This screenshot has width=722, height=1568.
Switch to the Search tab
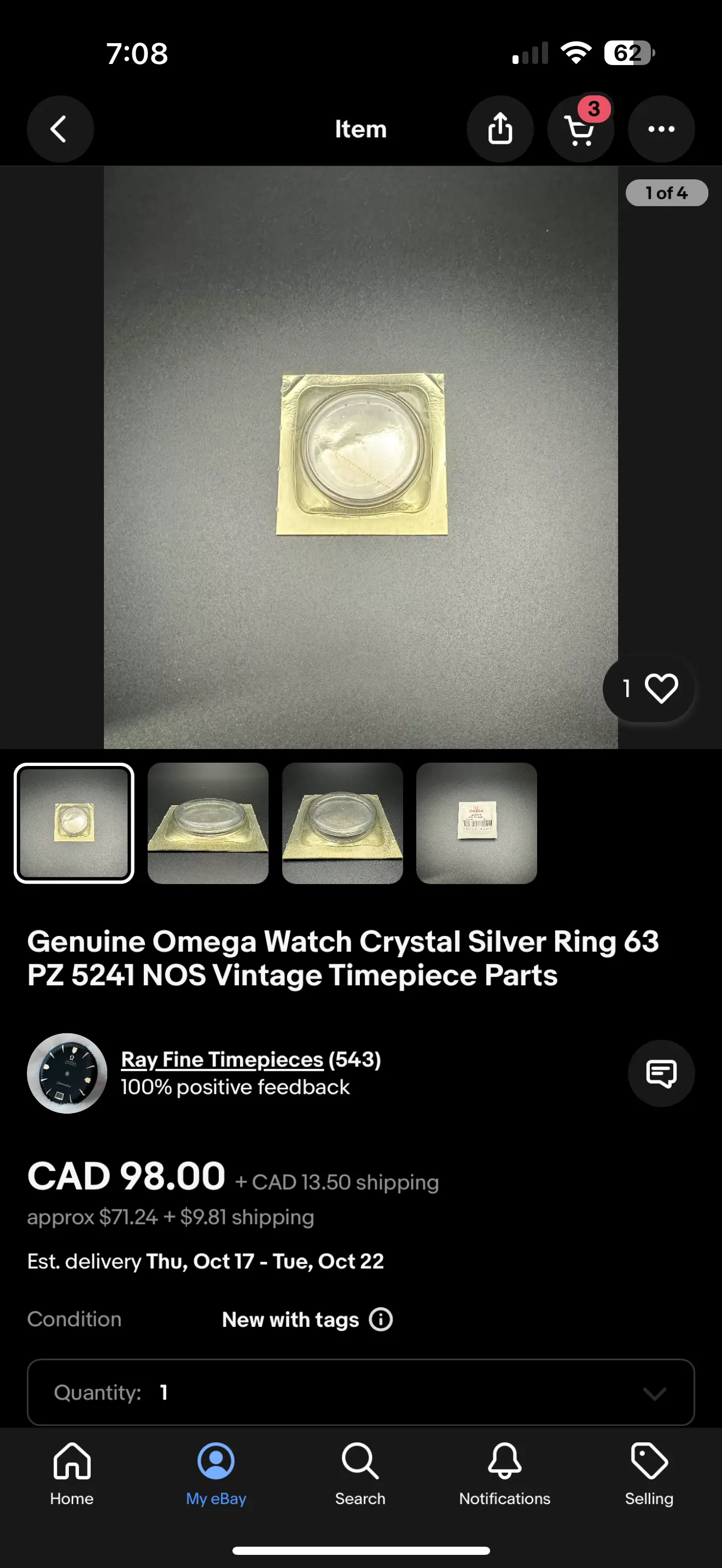tap(360, 1473)
